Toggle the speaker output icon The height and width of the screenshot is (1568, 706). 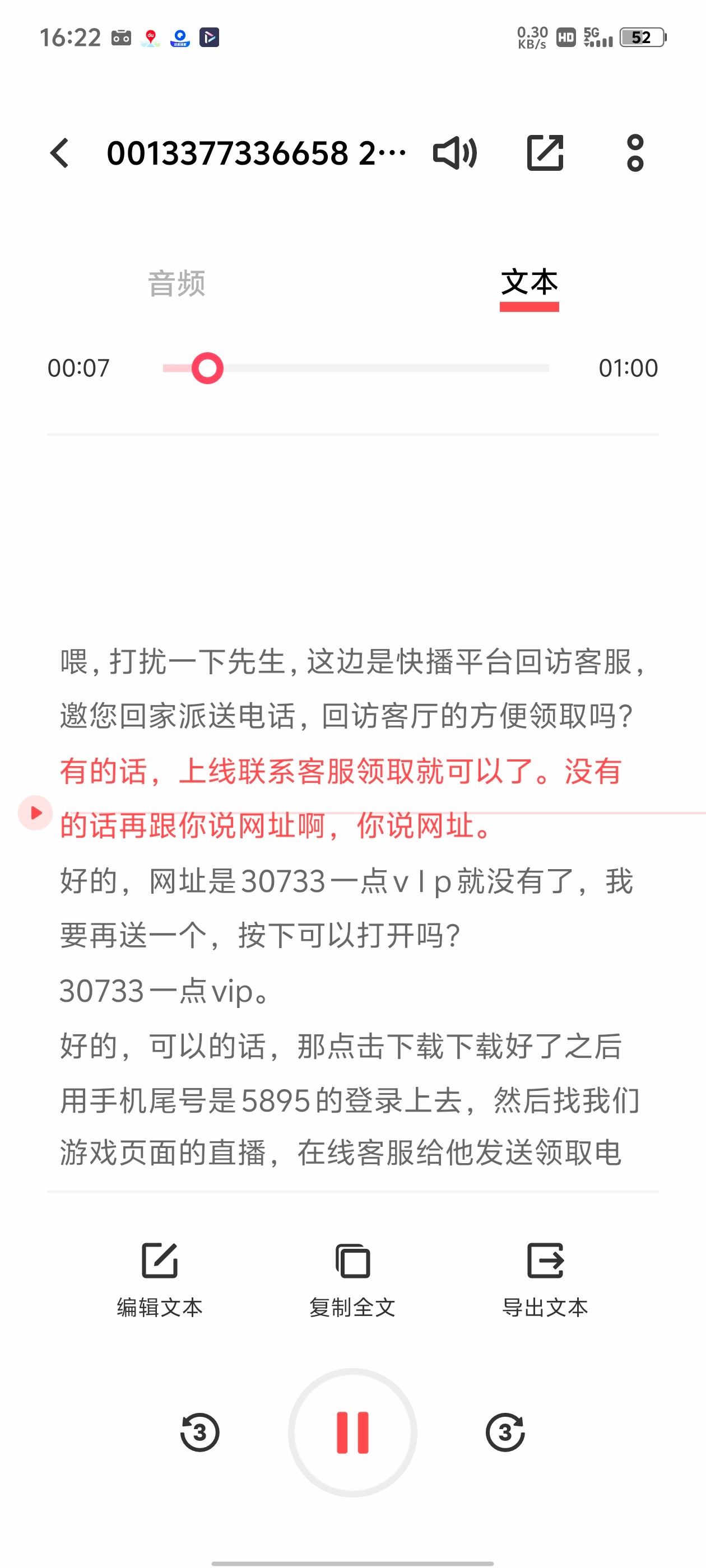(x=454, y=153)
